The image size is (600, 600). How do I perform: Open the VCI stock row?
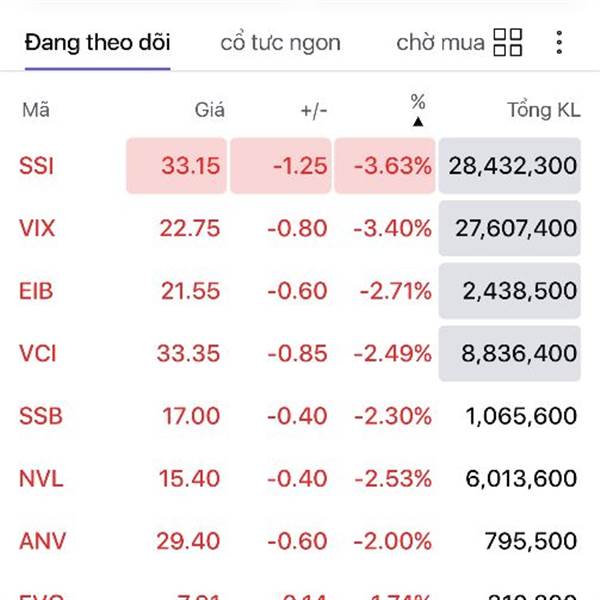[x=36, y=353]
